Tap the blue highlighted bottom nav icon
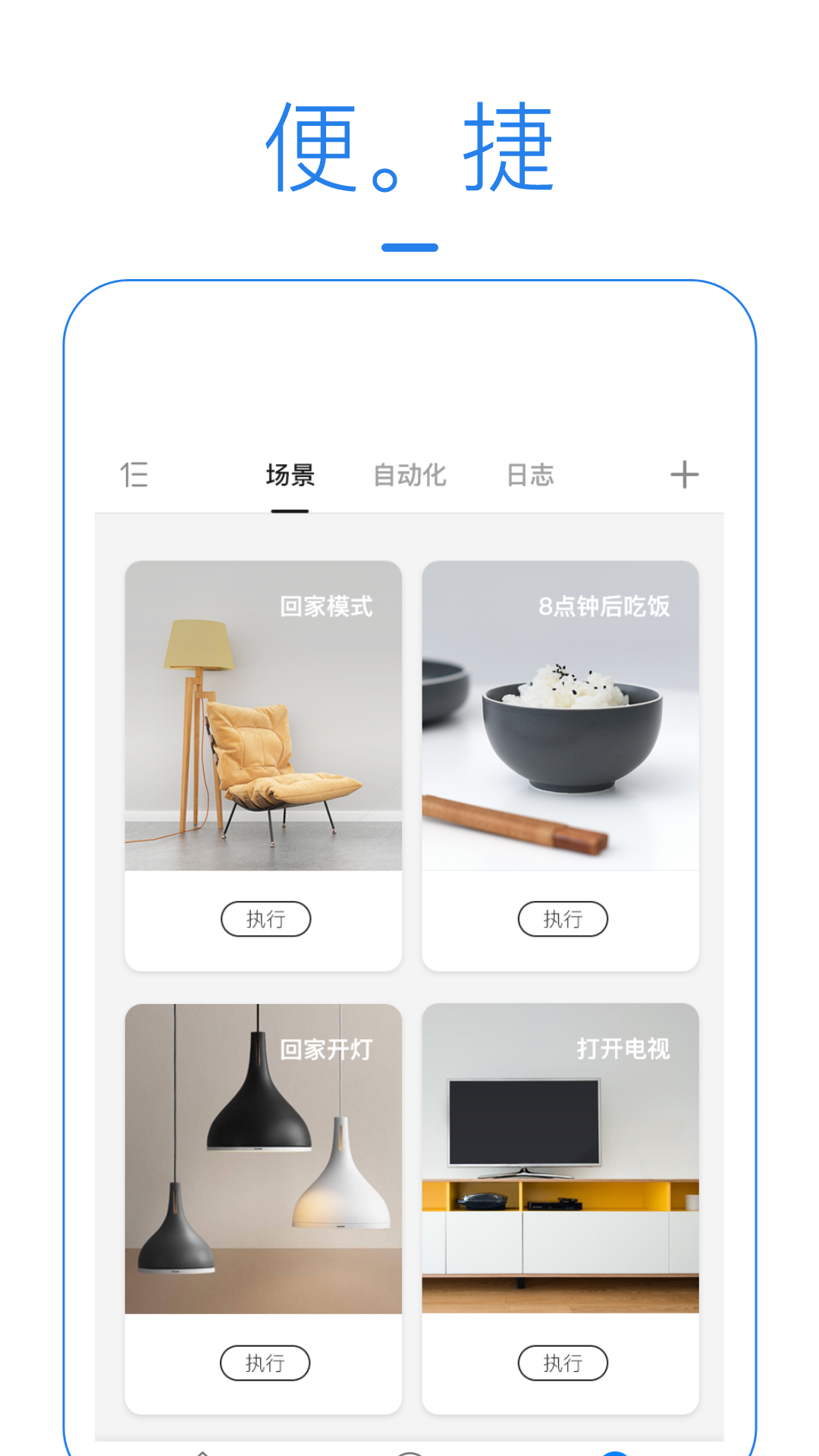This screenshot has height=1456, width=819. (x=614, y=1450)
